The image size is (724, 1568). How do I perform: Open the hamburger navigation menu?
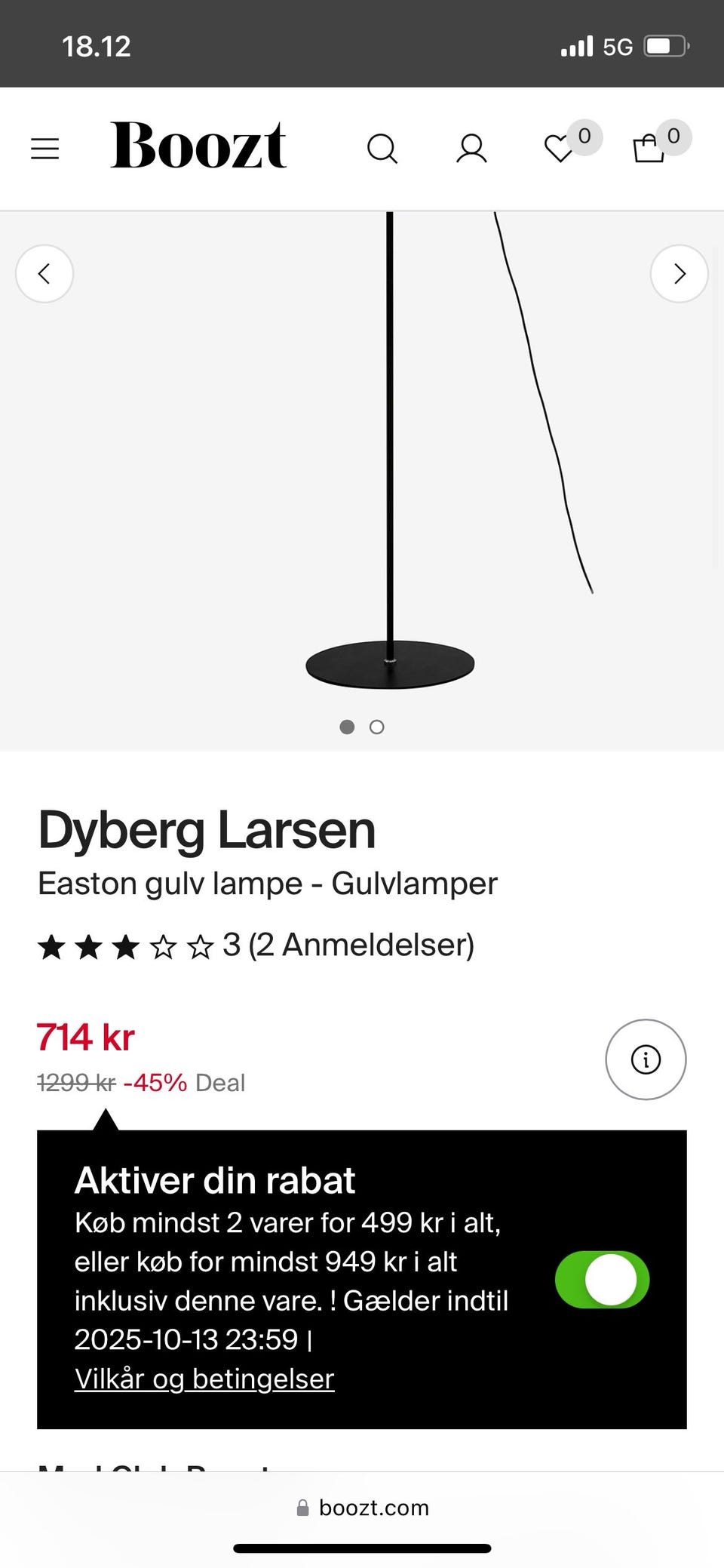[44, 148]
